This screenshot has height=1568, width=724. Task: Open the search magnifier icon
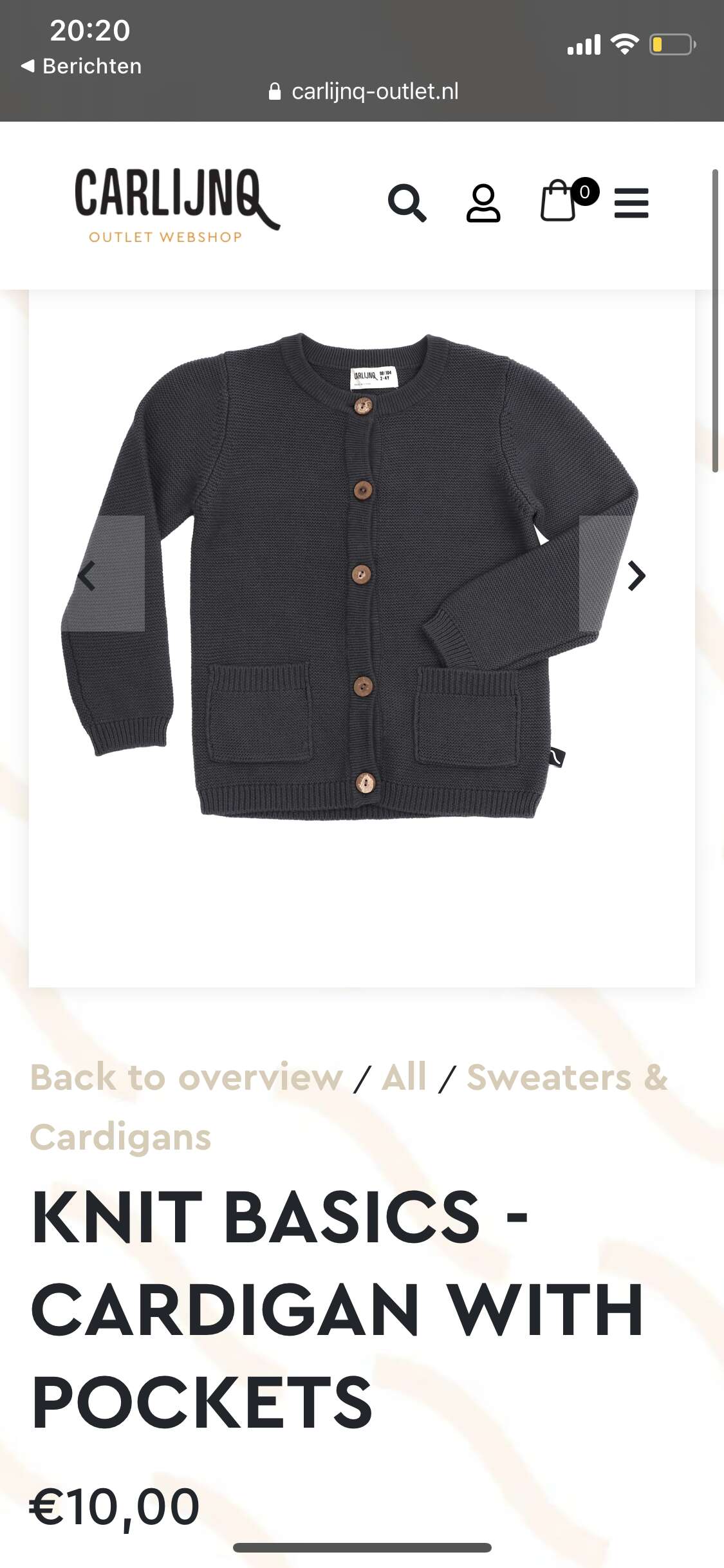click(407, 203)
